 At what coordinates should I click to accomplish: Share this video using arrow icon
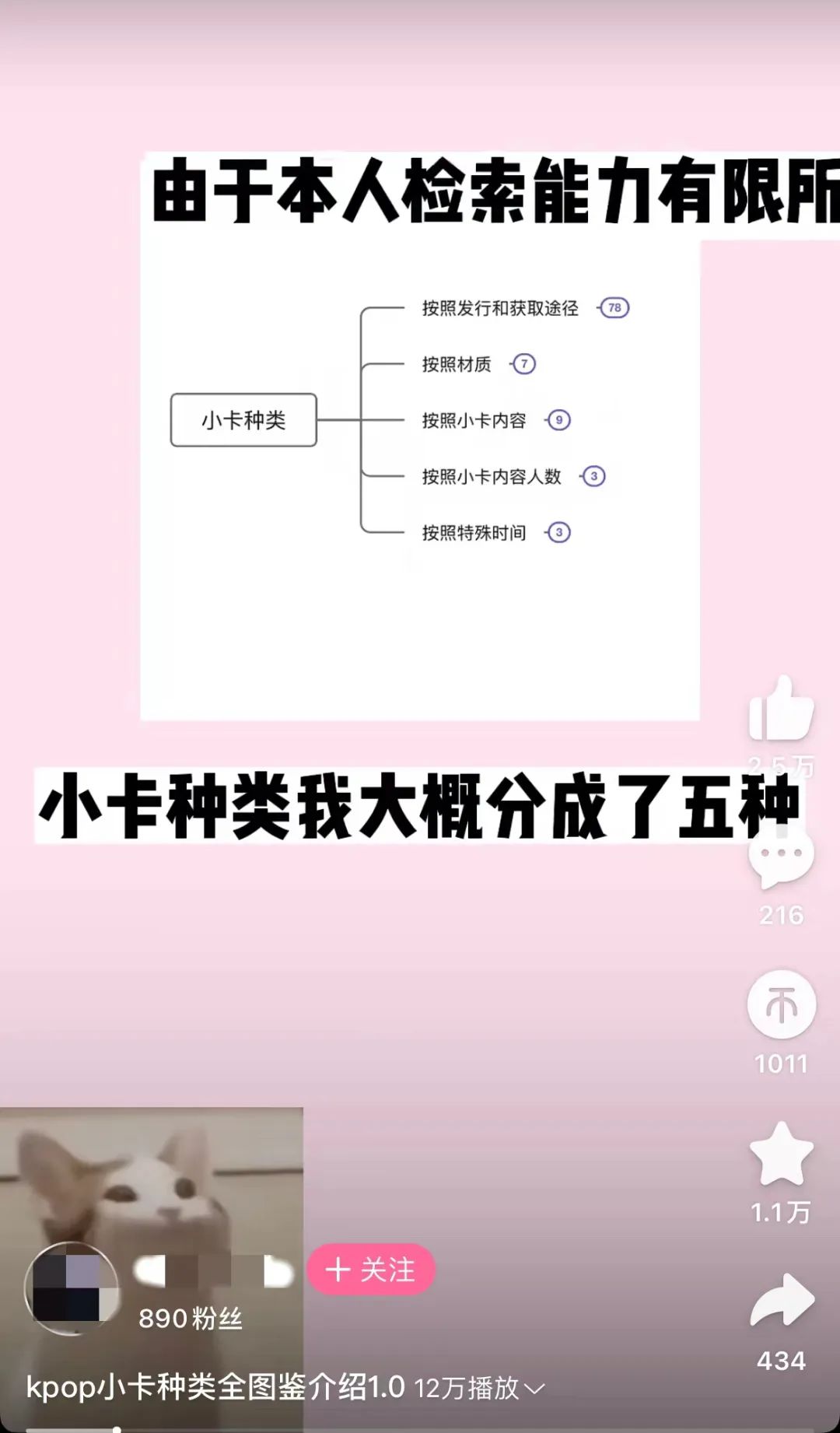pyautogui.click(x=781, y=1301)
